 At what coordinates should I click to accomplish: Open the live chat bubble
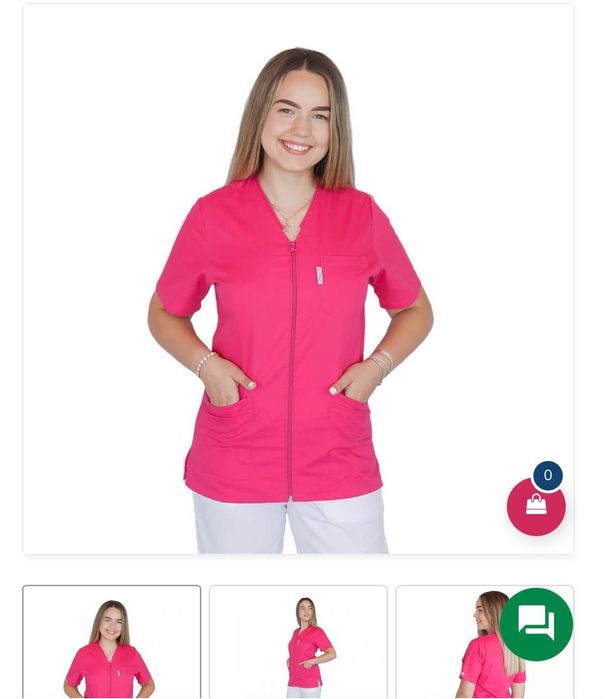point(536,624)
